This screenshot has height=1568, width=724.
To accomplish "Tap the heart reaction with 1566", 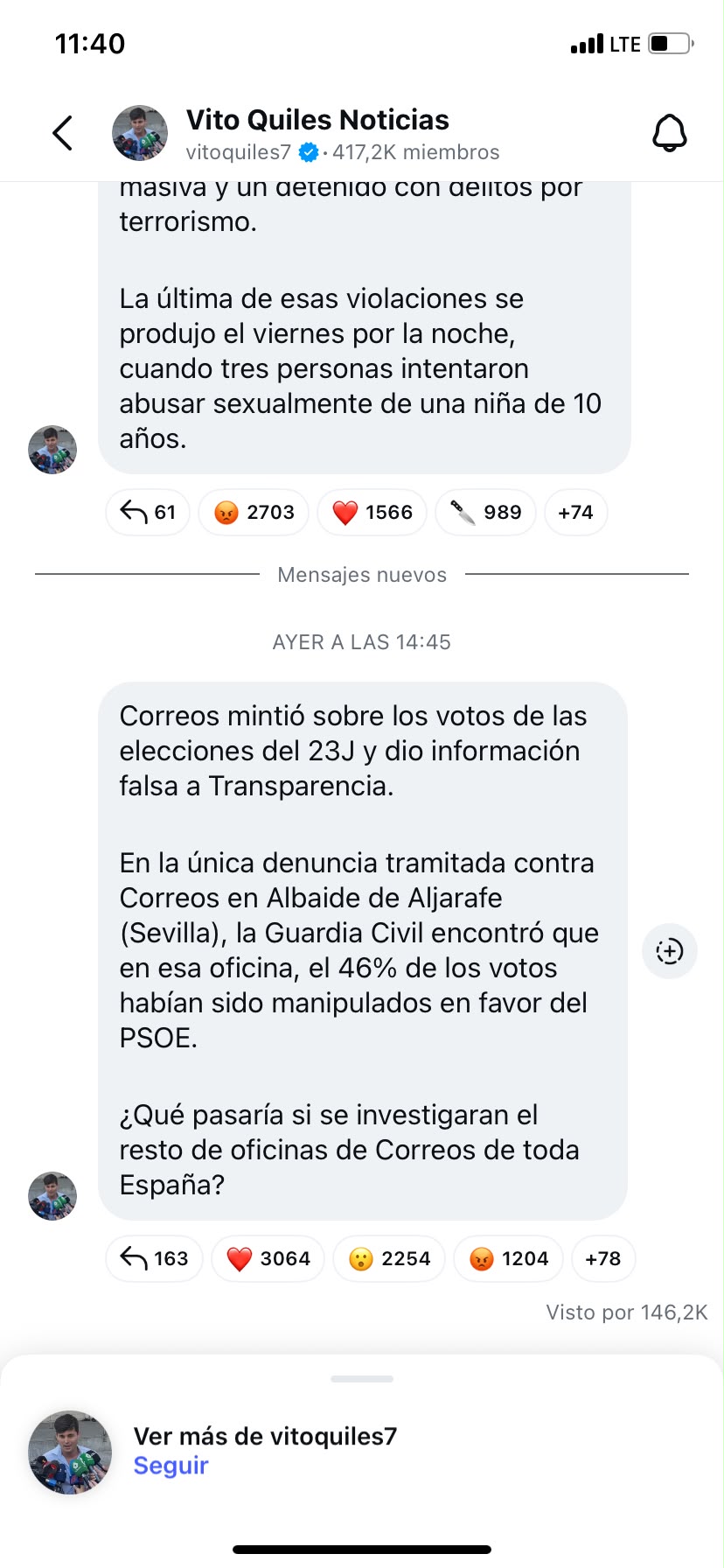I will tap(372, 512).
